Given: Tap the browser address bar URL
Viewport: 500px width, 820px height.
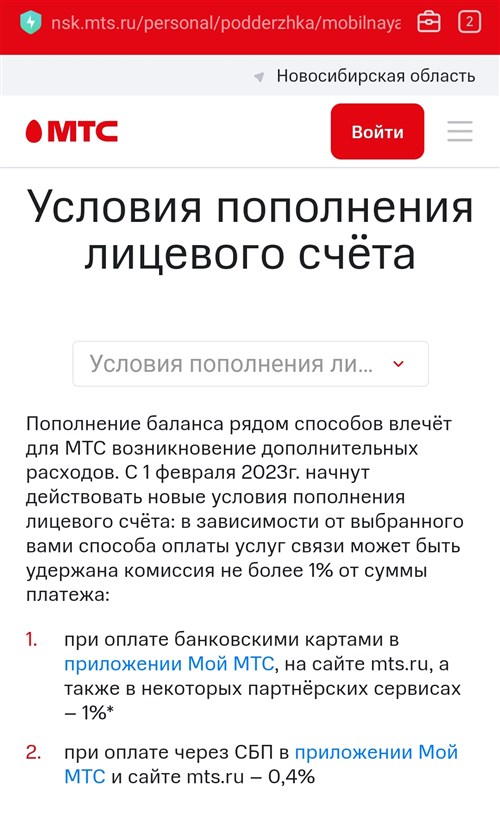Looking at the screenshot, I should [226, 23].
